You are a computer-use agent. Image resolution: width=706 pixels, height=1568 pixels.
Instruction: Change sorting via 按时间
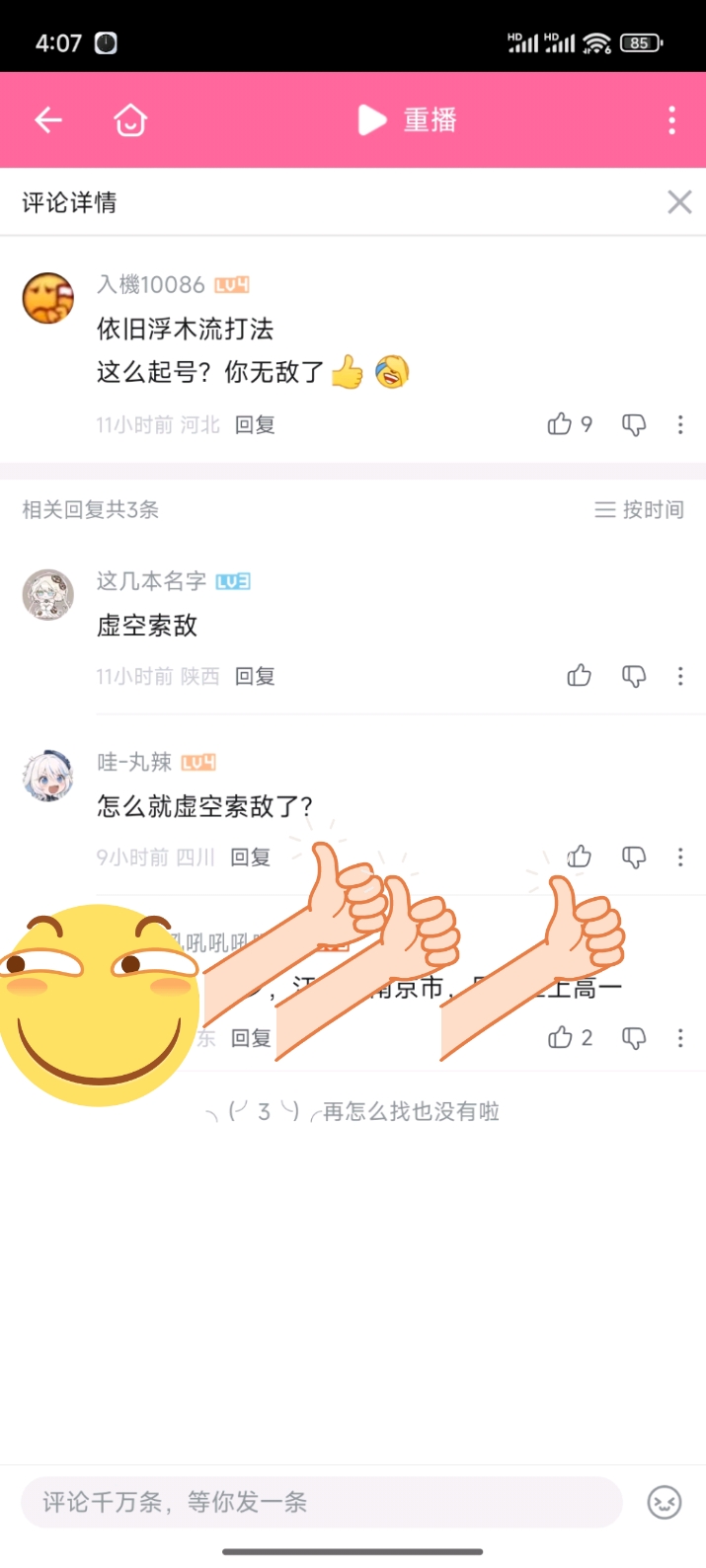coord(639,509)
